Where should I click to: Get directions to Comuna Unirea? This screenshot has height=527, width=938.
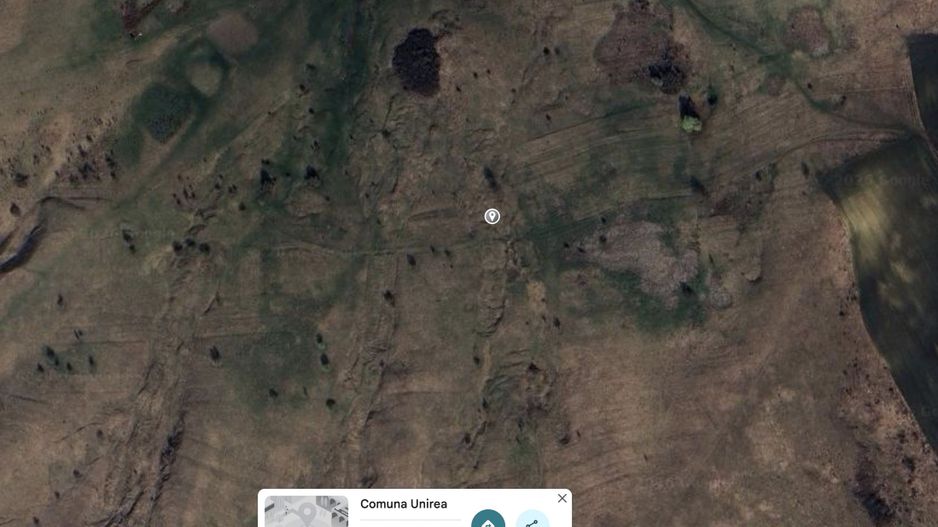coord(488,520)
